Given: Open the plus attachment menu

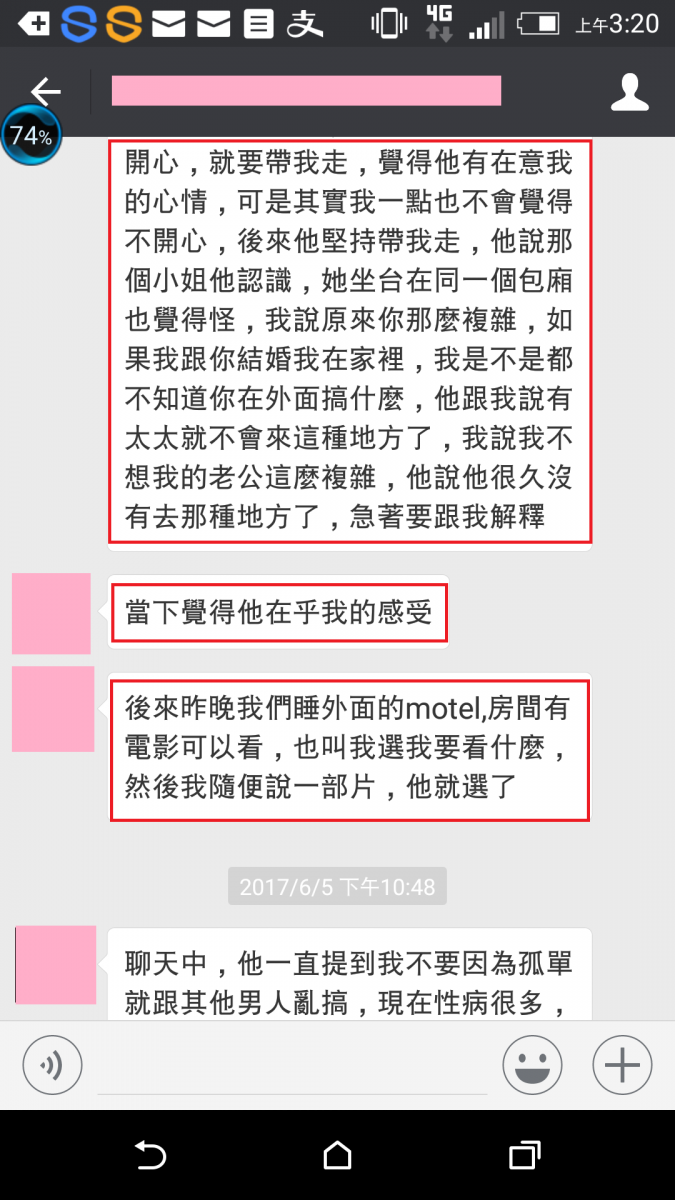Looking at the screenshot, I should tap(622, 1062).
